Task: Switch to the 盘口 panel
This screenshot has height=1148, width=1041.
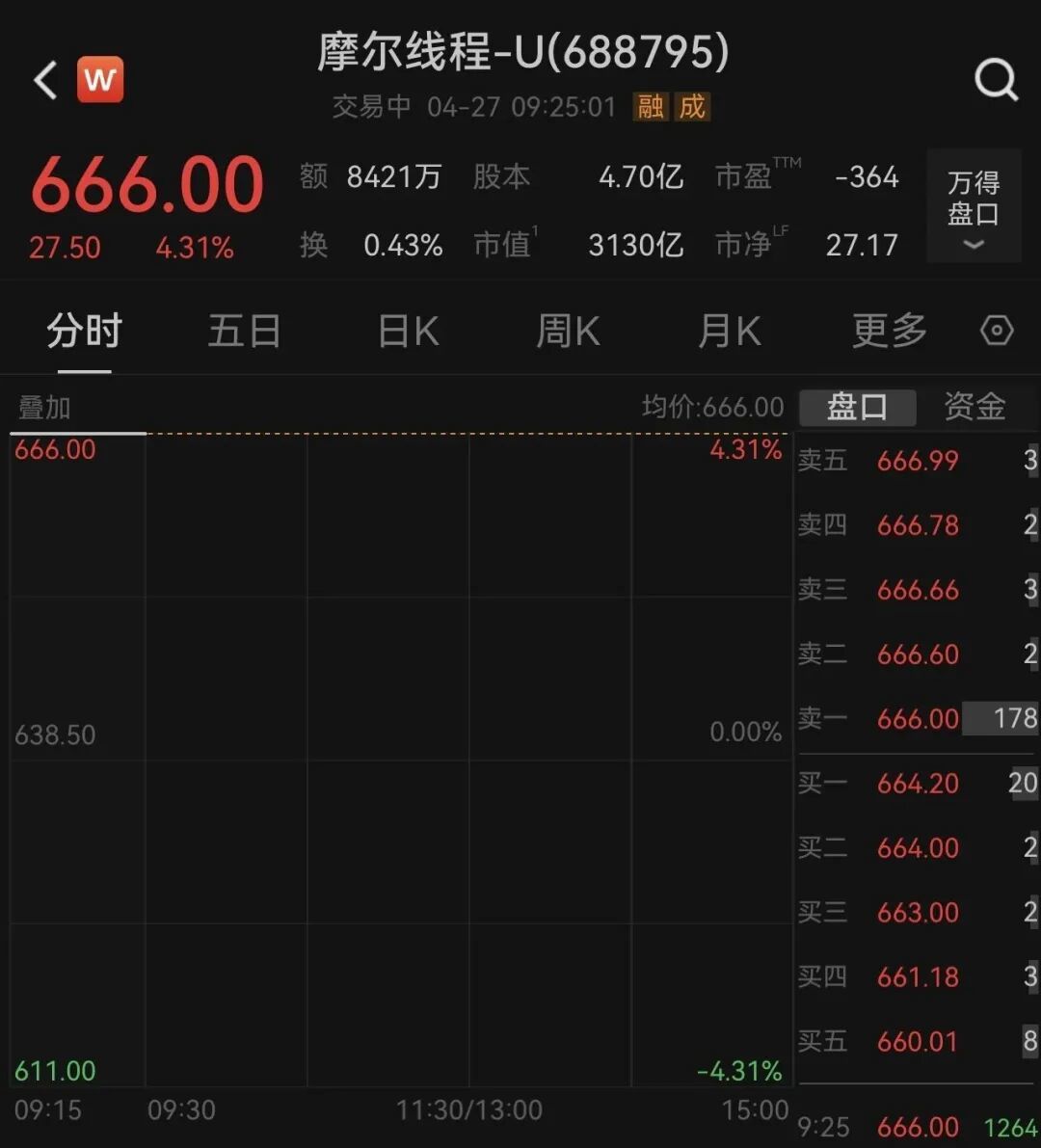Action: (857, 407)
